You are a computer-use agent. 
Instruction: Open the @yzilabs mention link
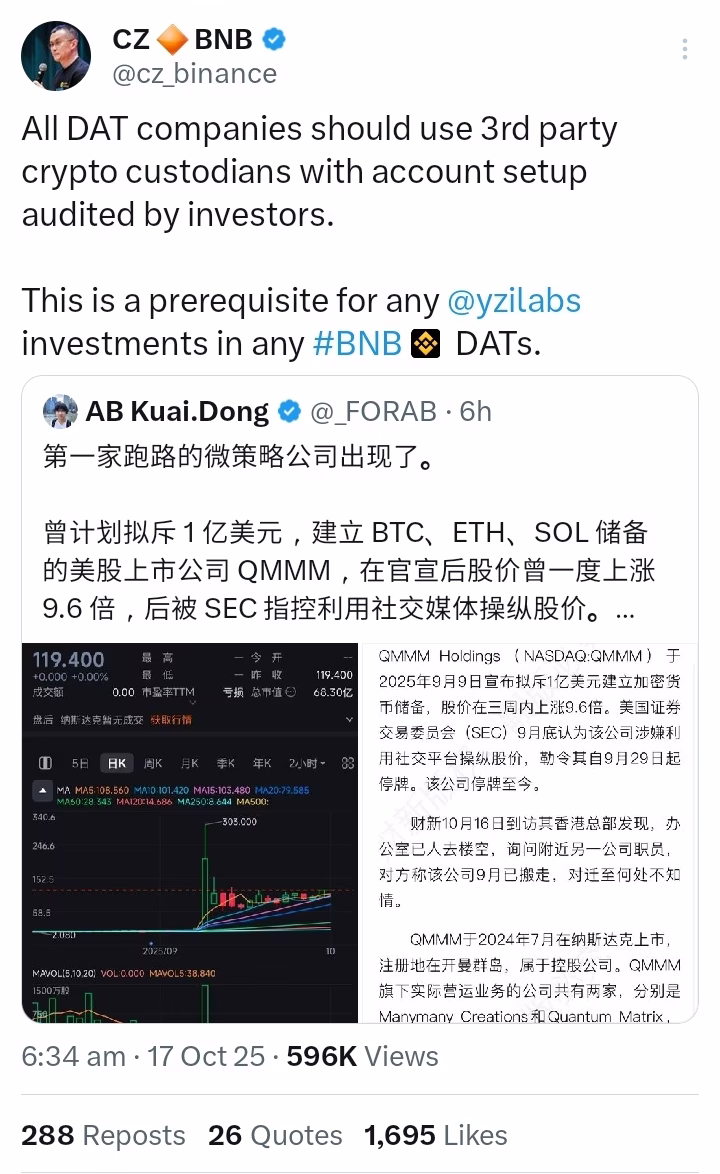click(x=514, y=300)
